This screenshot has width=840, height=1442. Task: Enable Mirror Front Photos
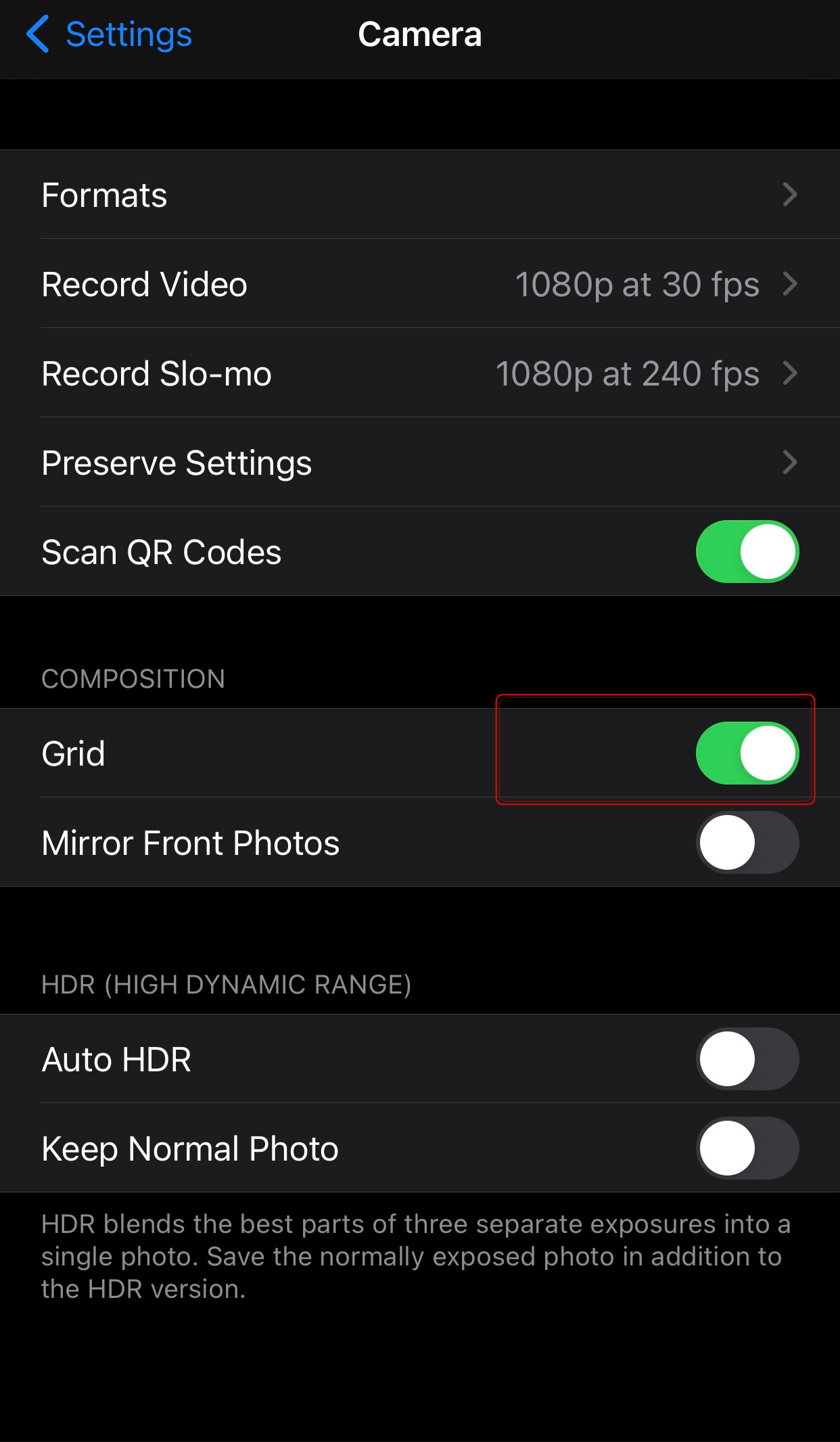coord(746,842)
